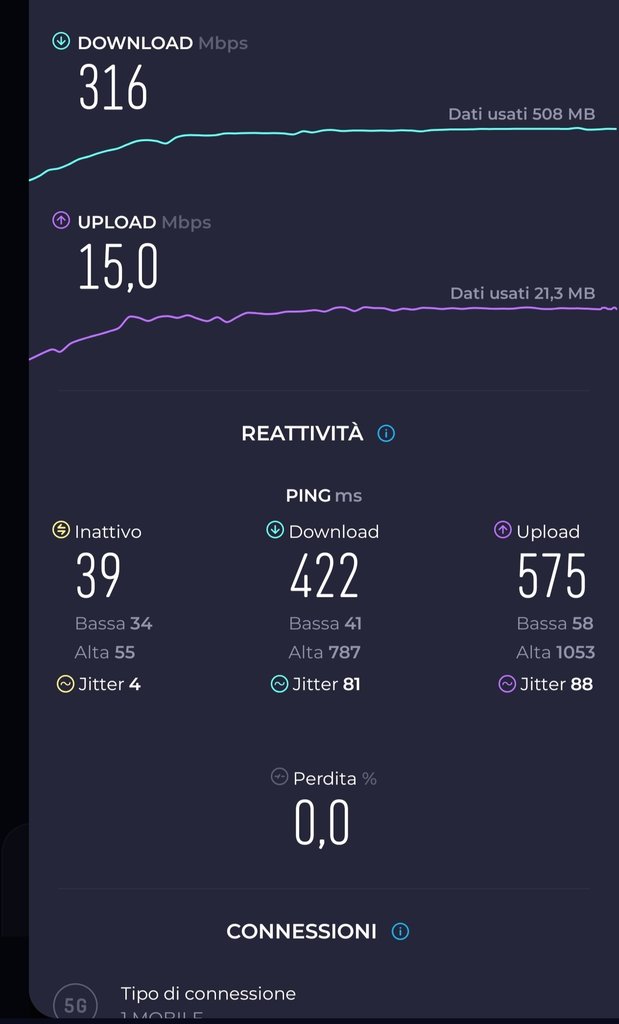Open the info icon next to CONNESSIONI

401,931
